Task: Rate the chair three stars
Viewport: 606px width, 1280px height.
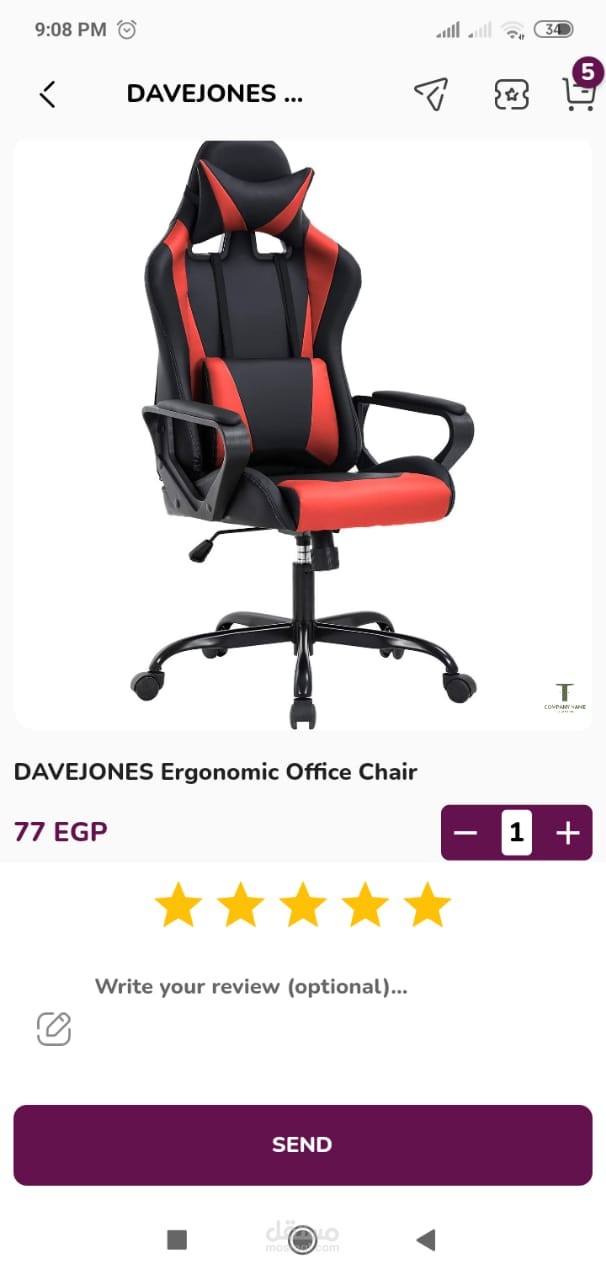Action: click(303, 905)
